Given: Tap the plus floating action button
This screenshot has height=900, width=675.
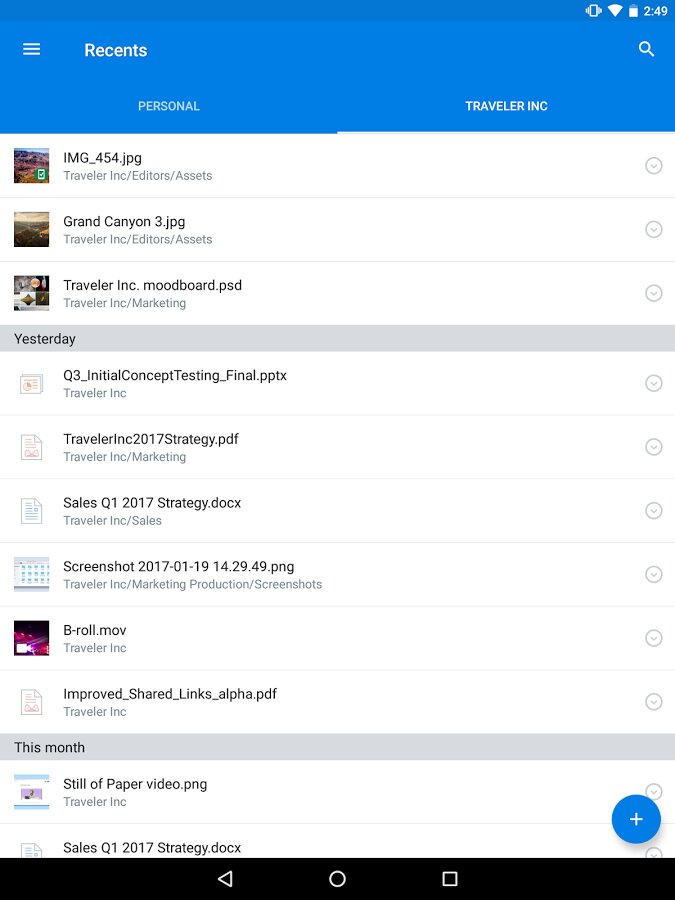Looking at the screenshot, I should [x=636, y=820].
